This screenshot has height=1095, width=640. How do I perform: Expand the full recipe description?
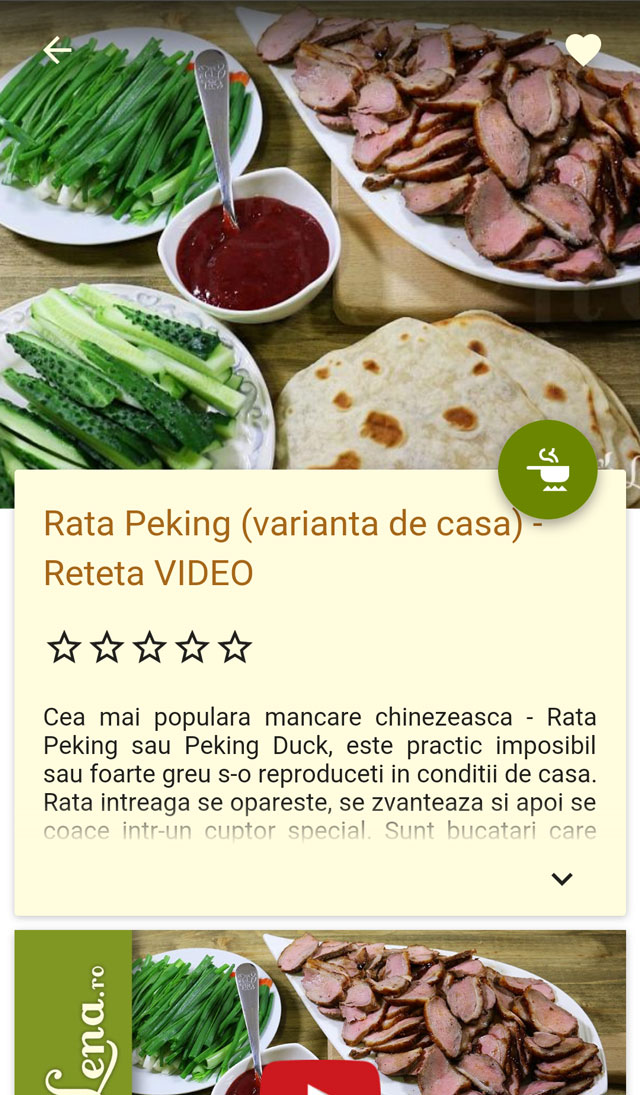pyautogui.click(x=562, y=879)
